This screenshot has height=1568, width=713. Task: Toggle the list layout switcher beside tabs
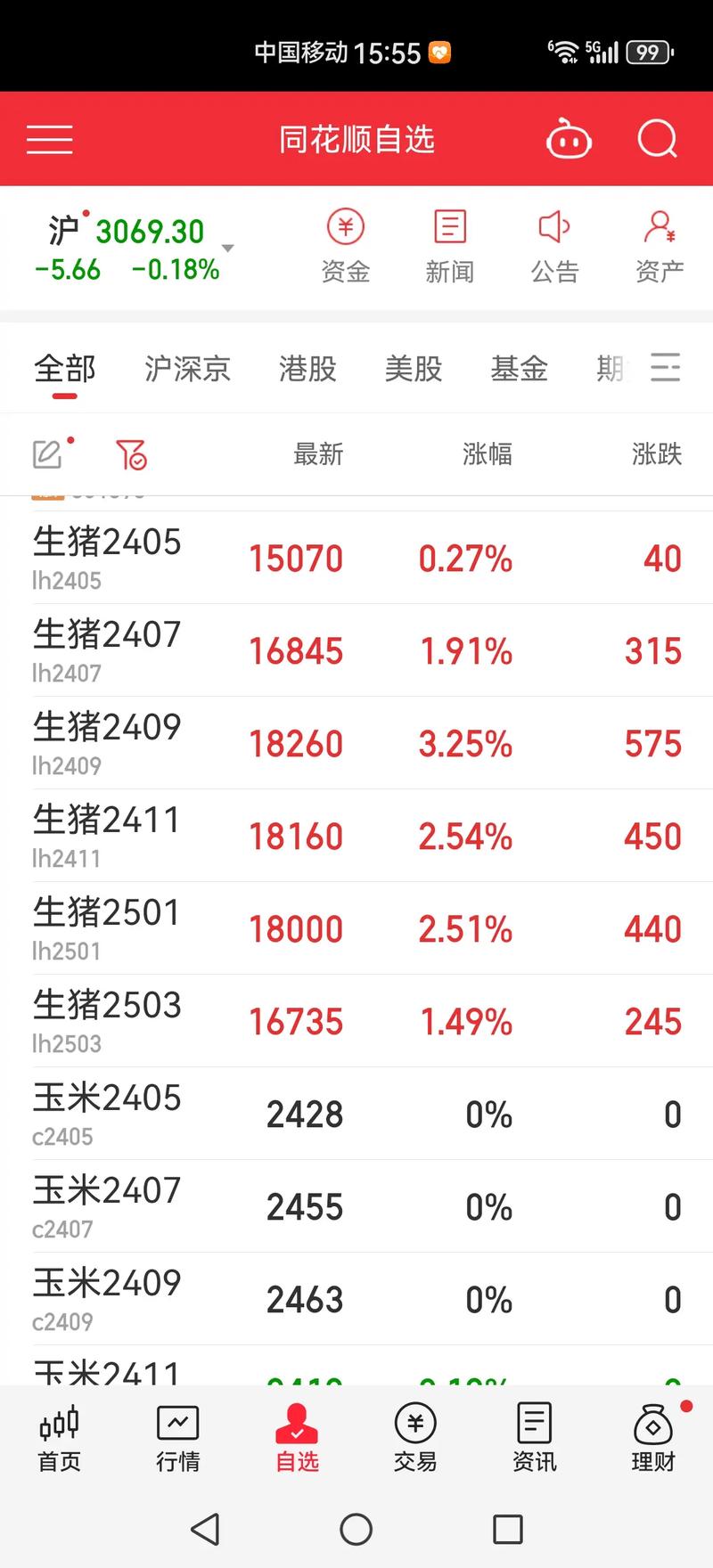point(665,368)
